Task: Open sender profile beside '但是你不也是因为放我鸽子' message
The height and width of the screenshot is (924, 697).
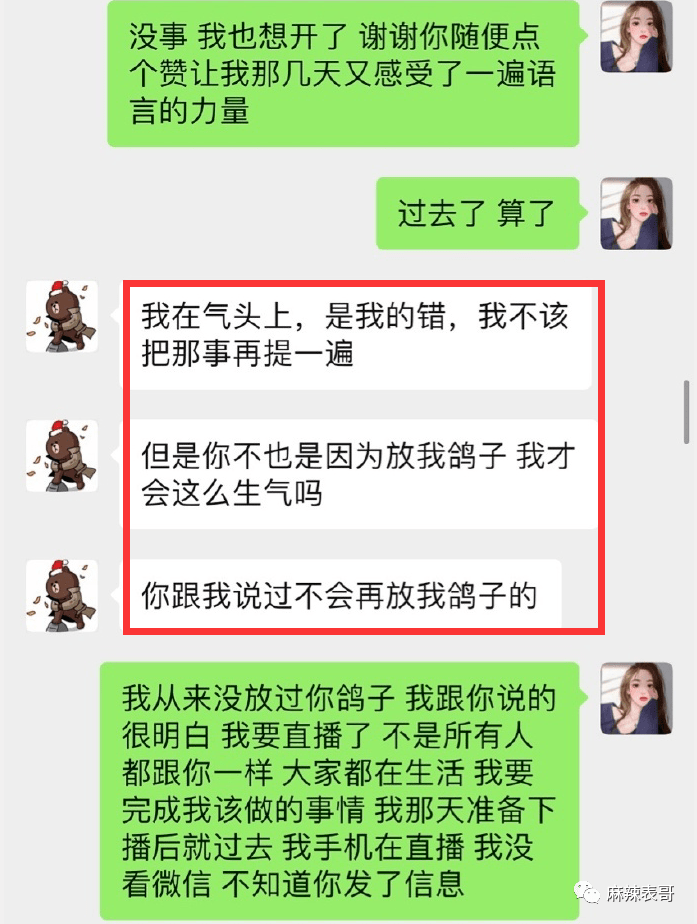Action: click(61, 456)
